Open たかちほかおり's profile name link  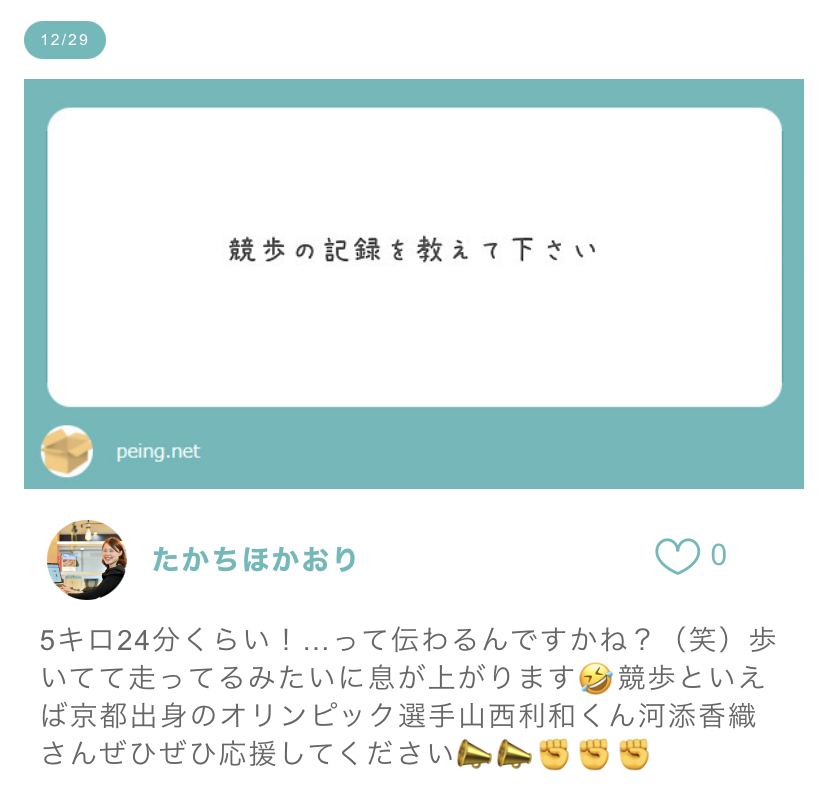click(x=255, y=559)
